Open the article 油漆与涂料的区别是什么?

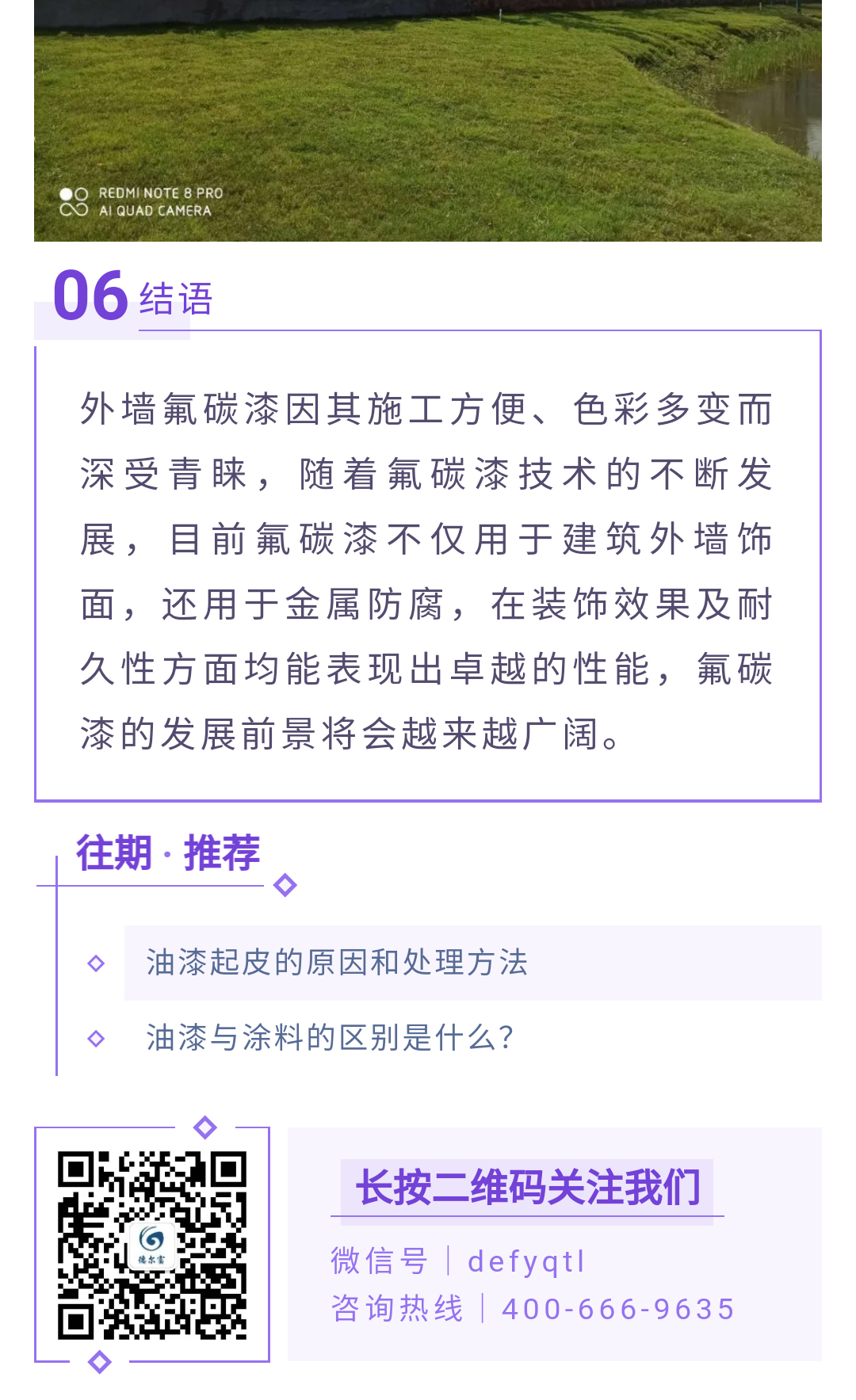click(x=330, y=1037)
